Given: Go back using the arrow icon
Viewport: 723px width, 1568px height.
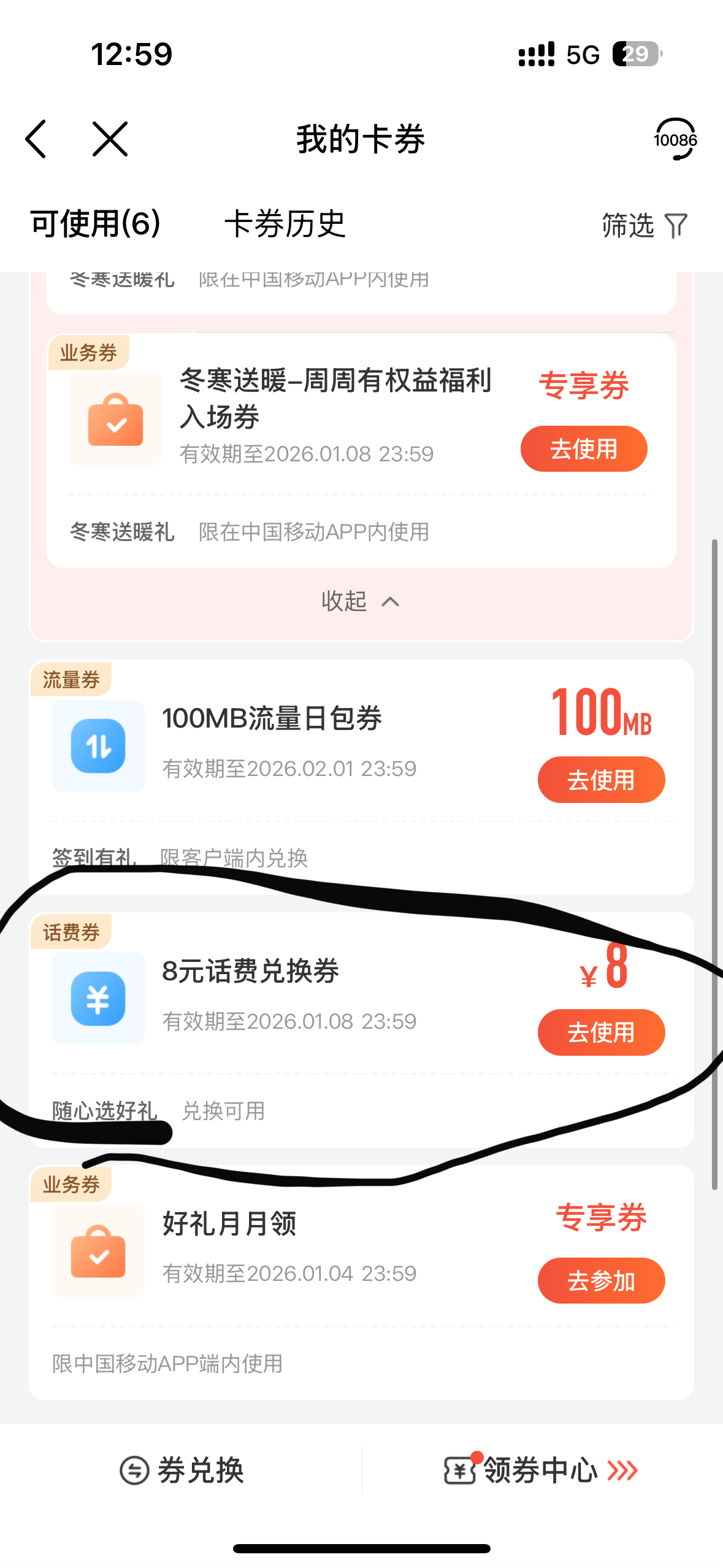Looking at the screenshot, I should (x=36, y=139).
